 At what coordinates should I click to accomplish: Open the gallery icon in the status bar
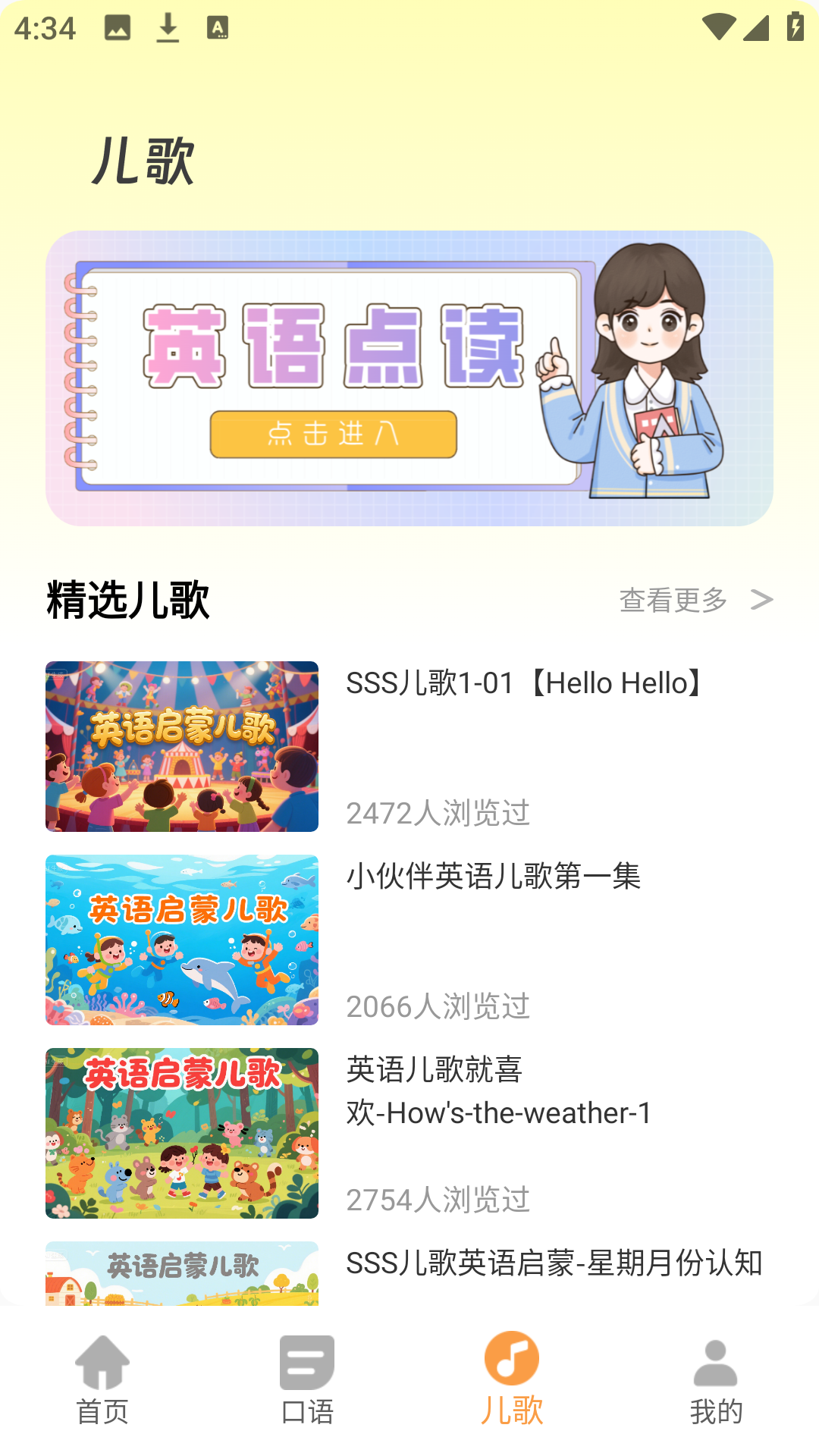118,27
